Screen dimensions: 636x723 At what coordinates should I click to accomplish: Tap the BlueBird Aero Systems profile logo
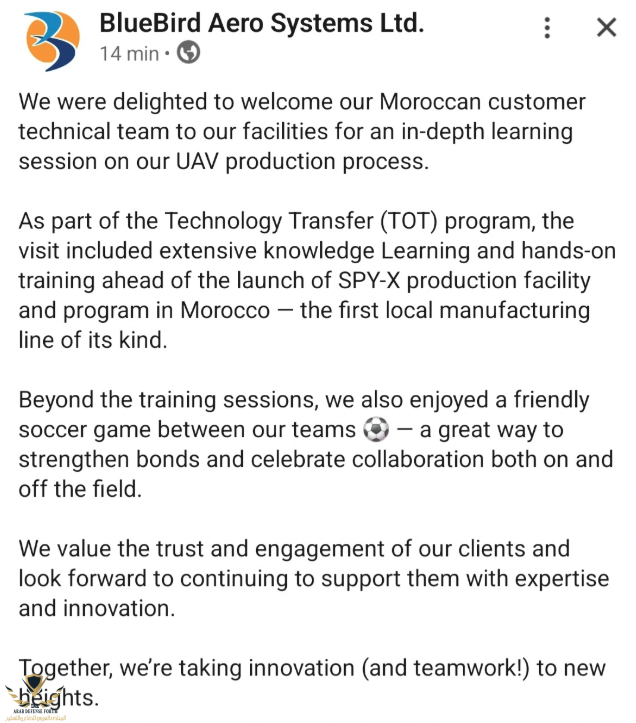[50, 41]
